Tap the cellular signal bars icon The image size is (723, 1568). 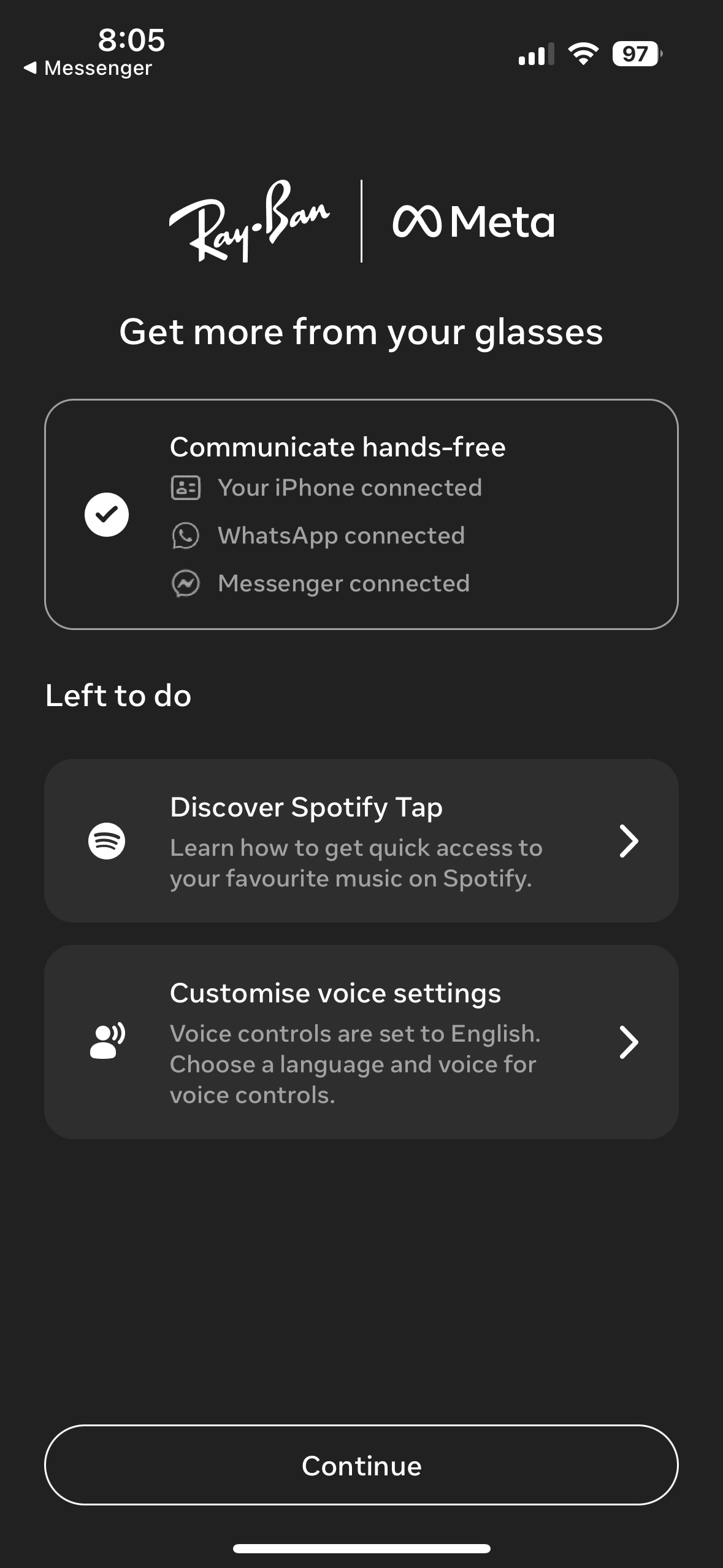(535, 55)
